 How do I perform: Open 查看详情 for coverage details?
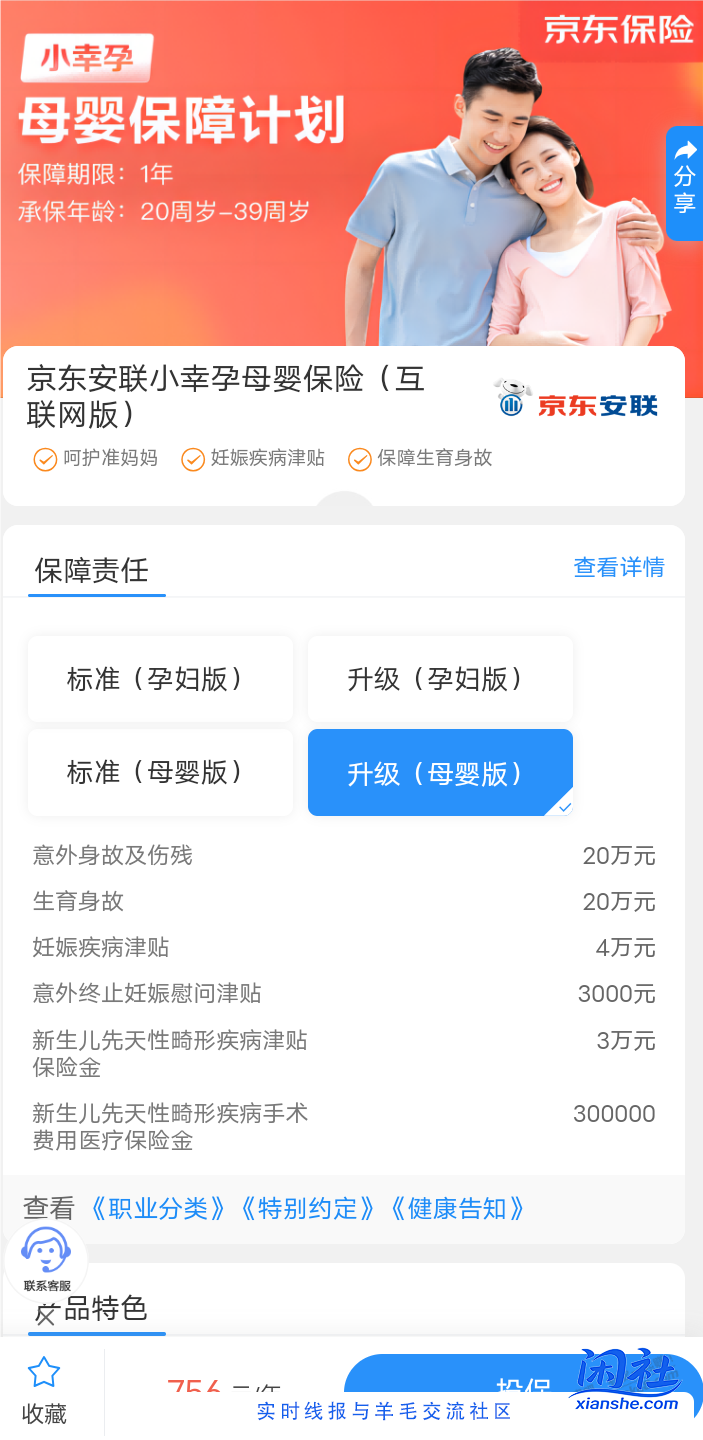[x=618, y=568]
